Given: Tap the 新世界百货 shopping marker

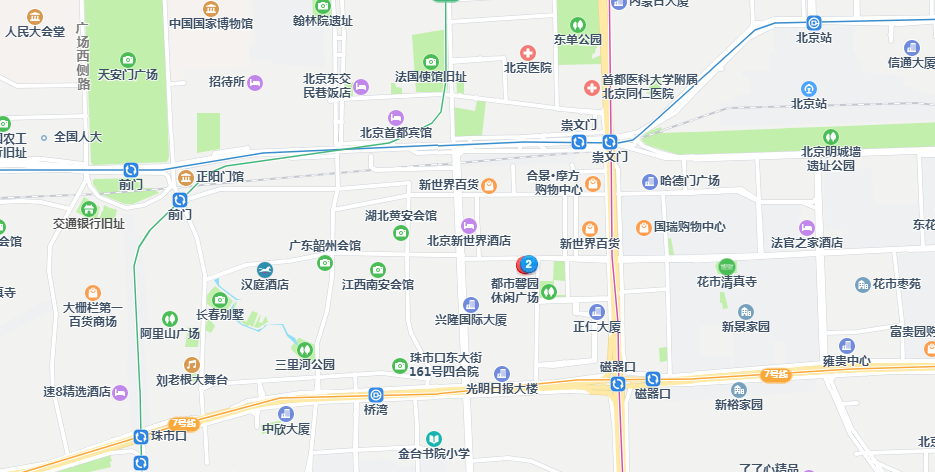Looking at the screenshot, I should click(489, 185).
